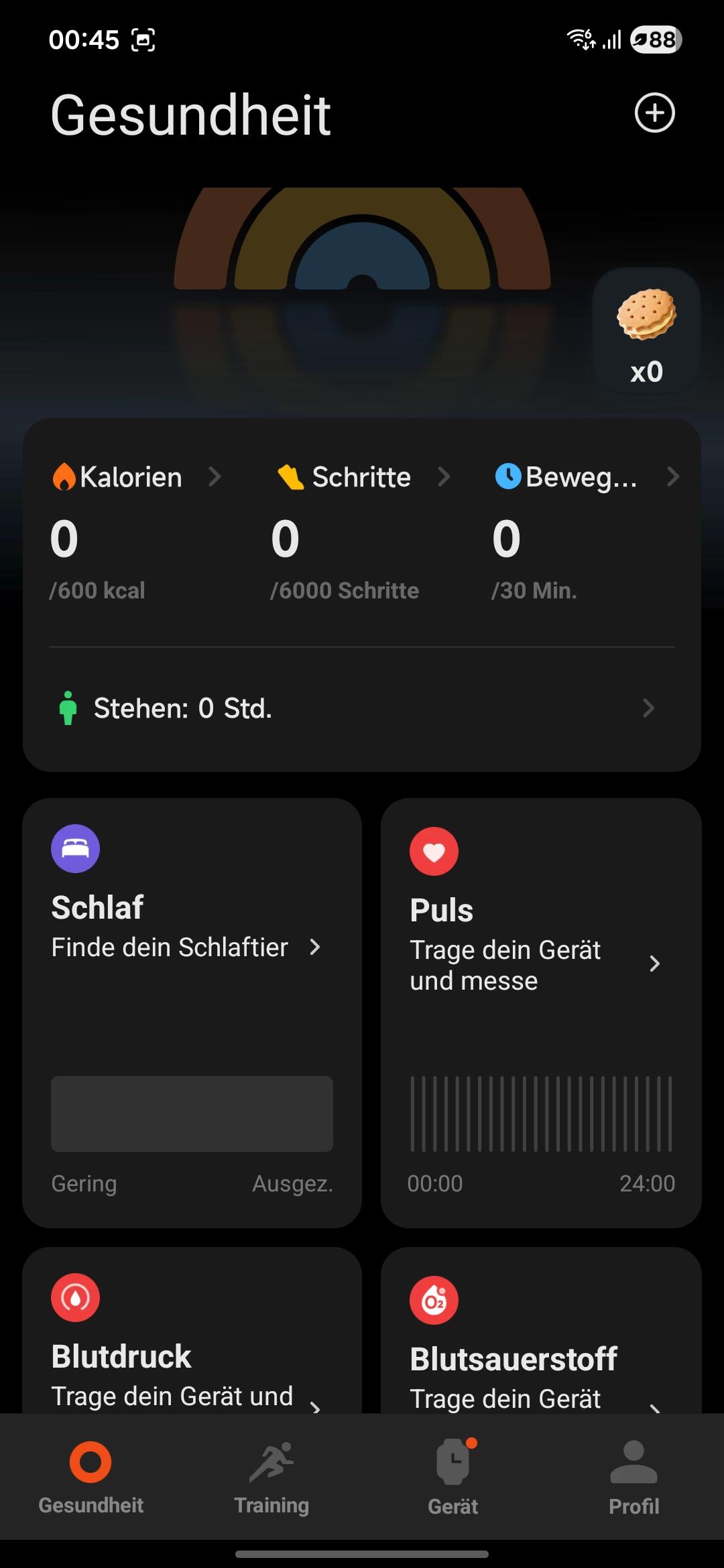This screenshot has height=1568, width=724.
Task: Open the Schlaf sleep card
Action: pyautogui.click(x=192, y=1012)
